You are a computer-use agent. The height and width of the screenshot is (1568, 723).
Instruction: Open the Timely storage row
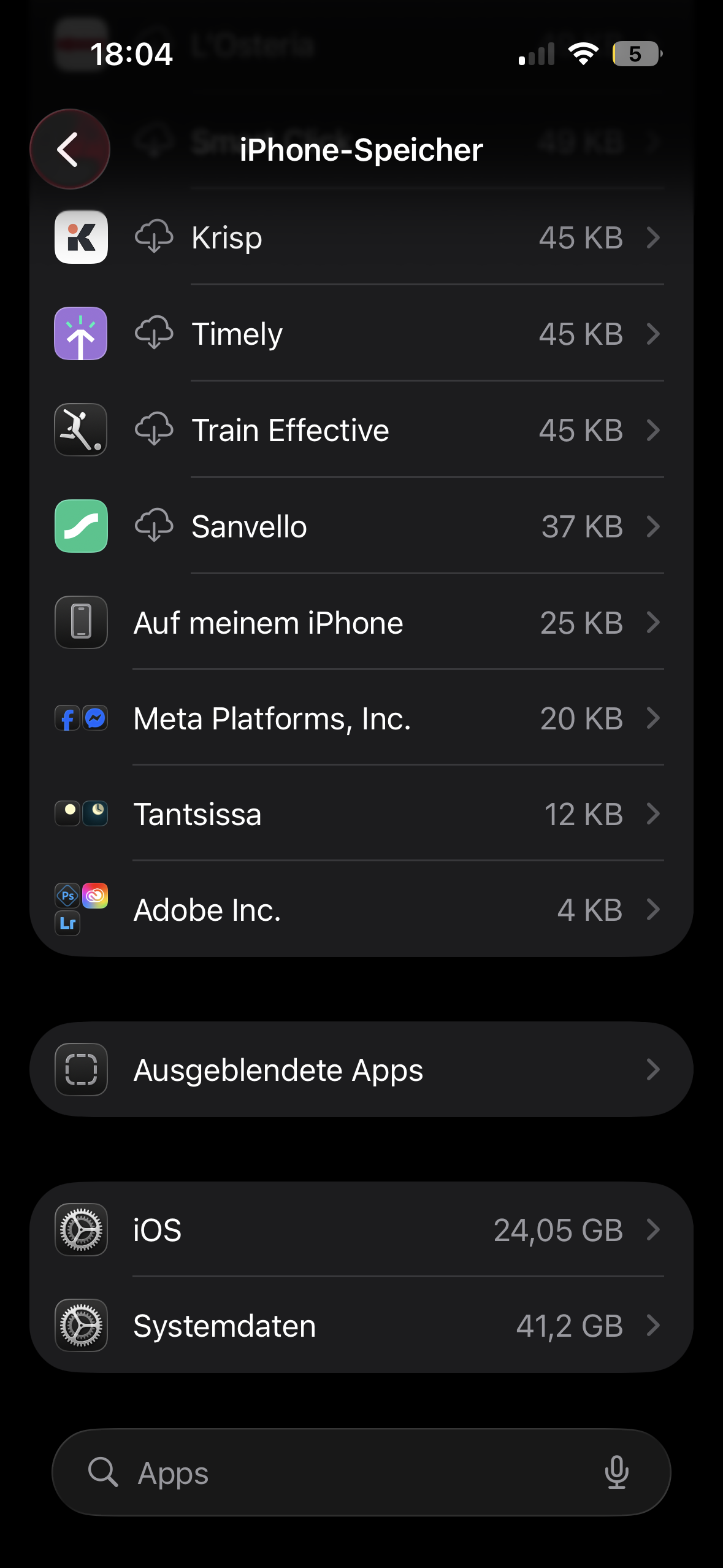(361, 334)
